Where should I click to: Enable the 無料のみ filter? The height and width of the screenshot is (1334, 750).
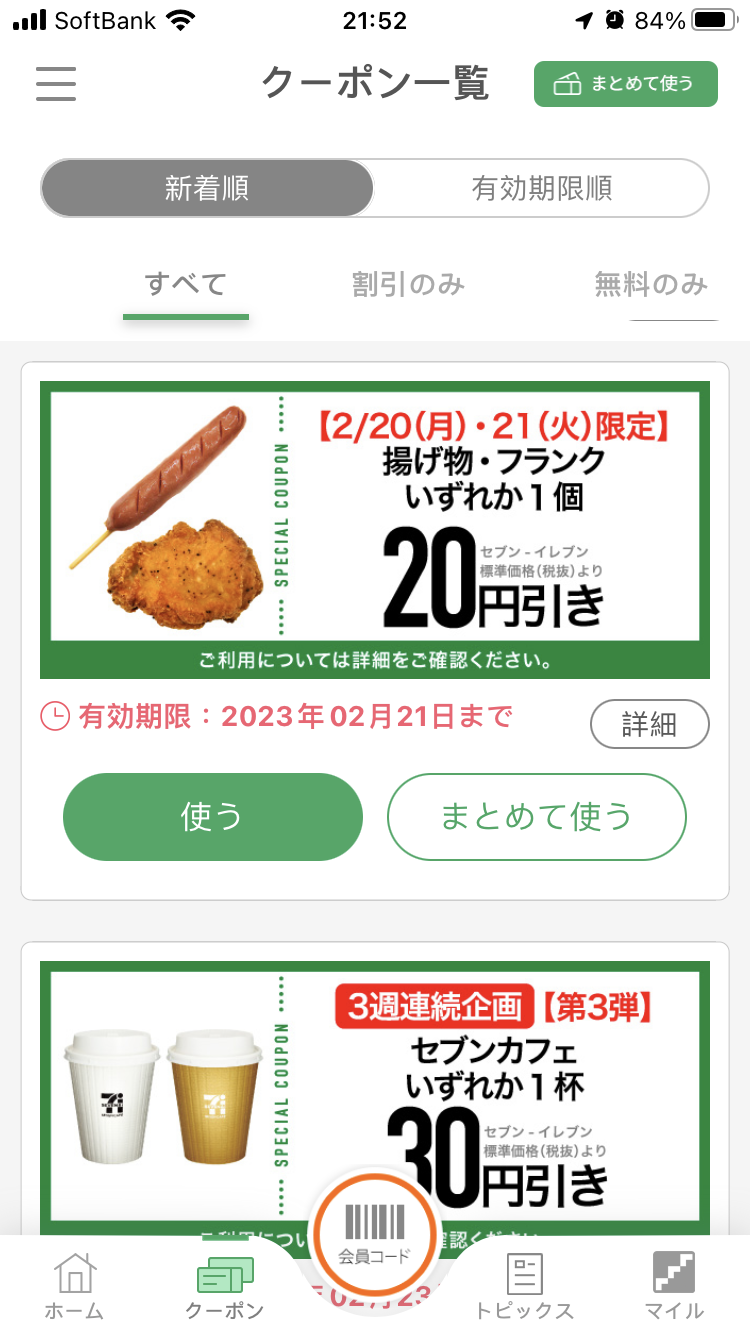[x=652, y=285]
